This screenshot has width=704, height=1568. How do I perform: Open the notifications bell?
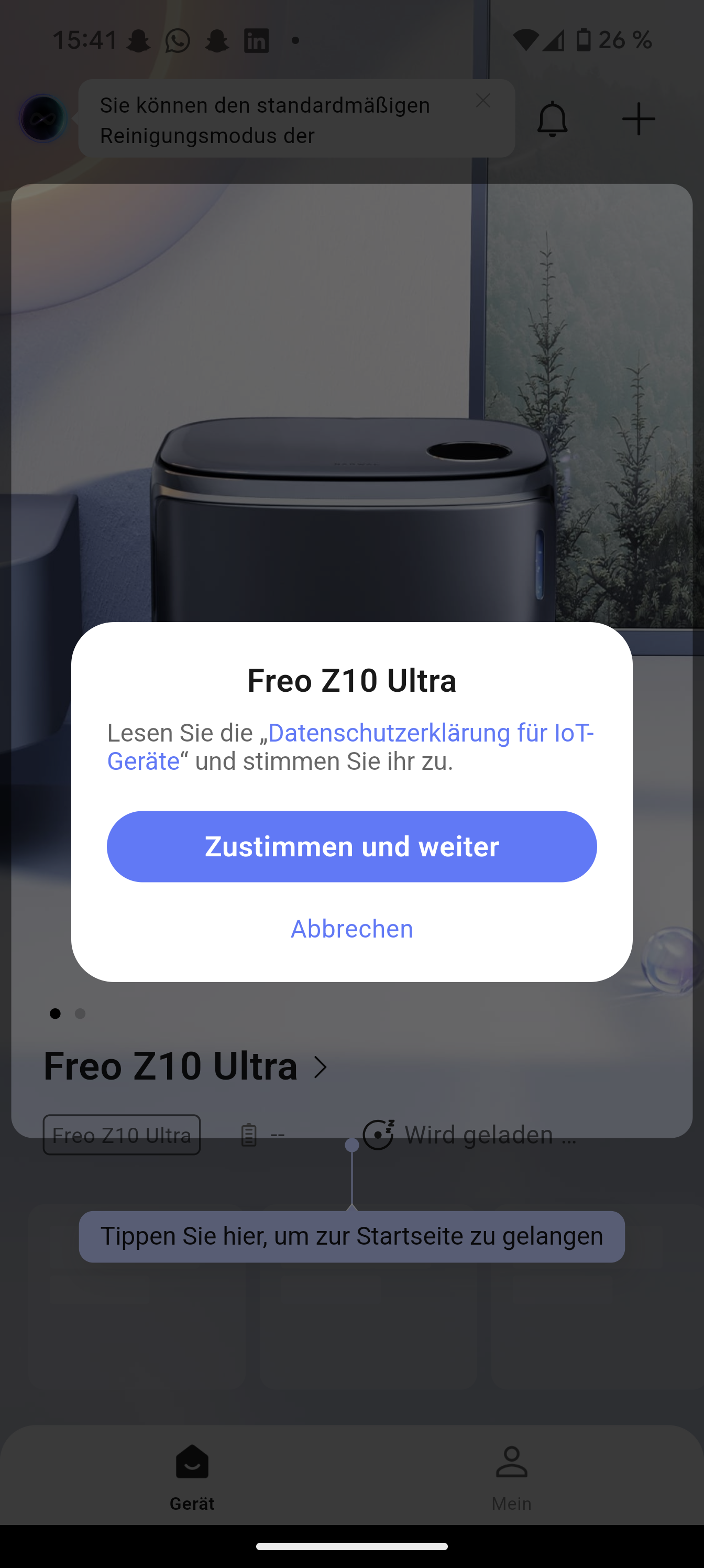coord(552,118)
